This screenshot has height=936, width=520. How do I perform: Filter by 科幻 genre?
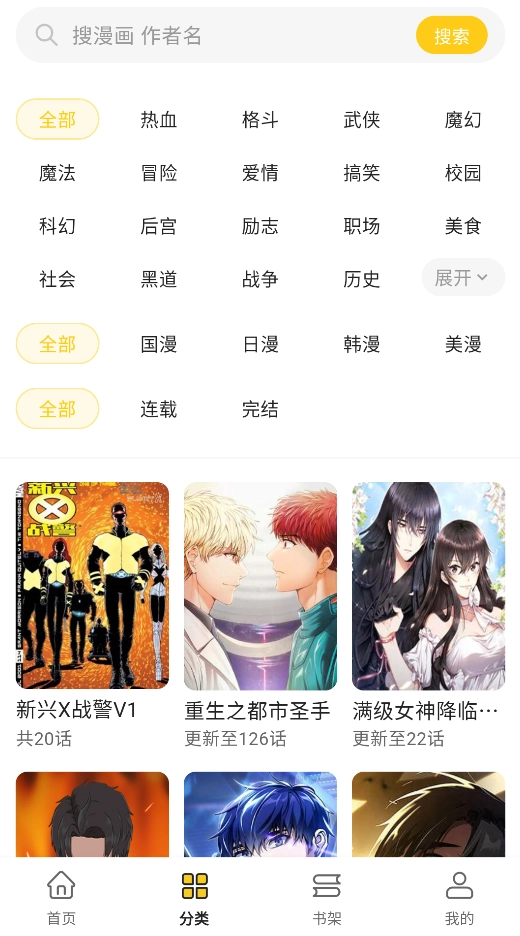[x=57, y=226]
